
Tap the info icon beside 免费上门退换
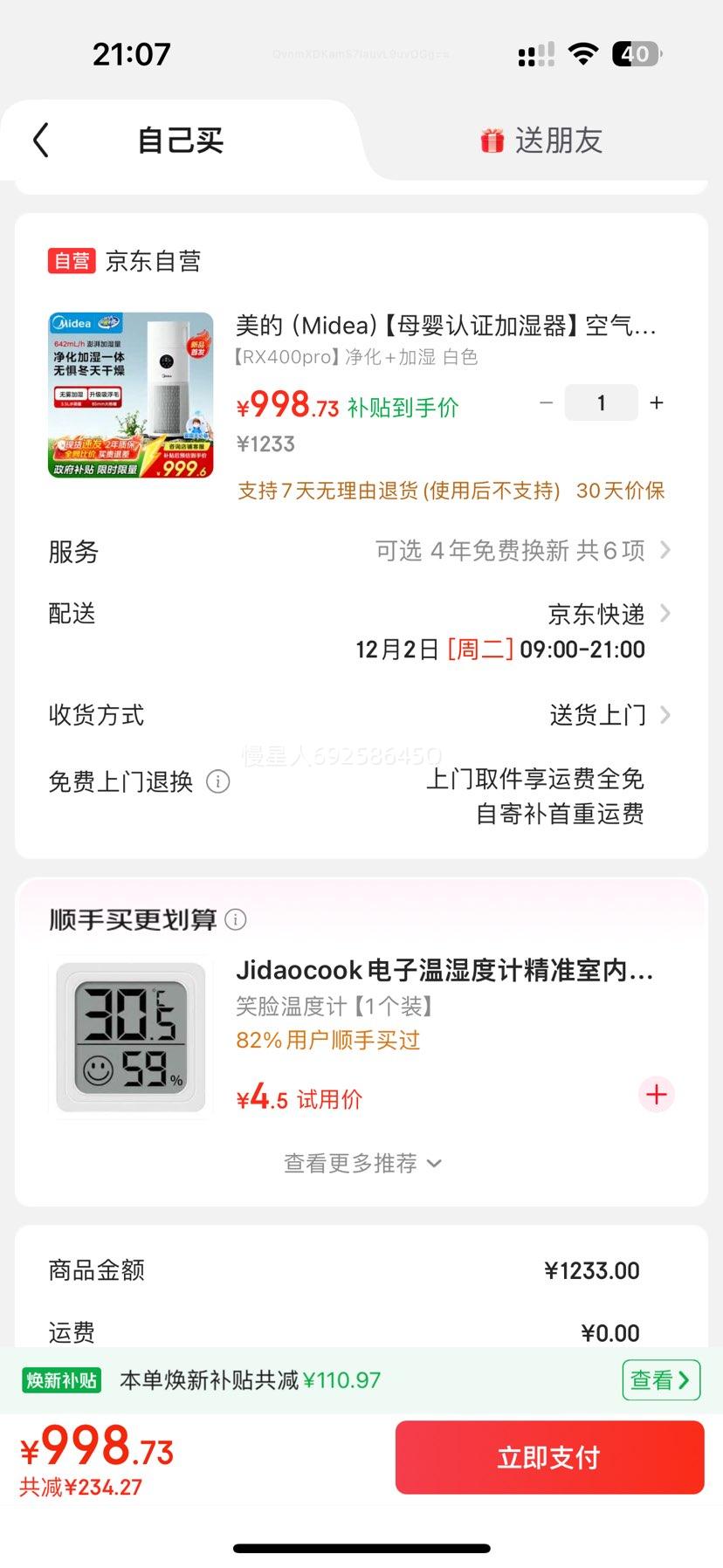[x=218, y=782]
